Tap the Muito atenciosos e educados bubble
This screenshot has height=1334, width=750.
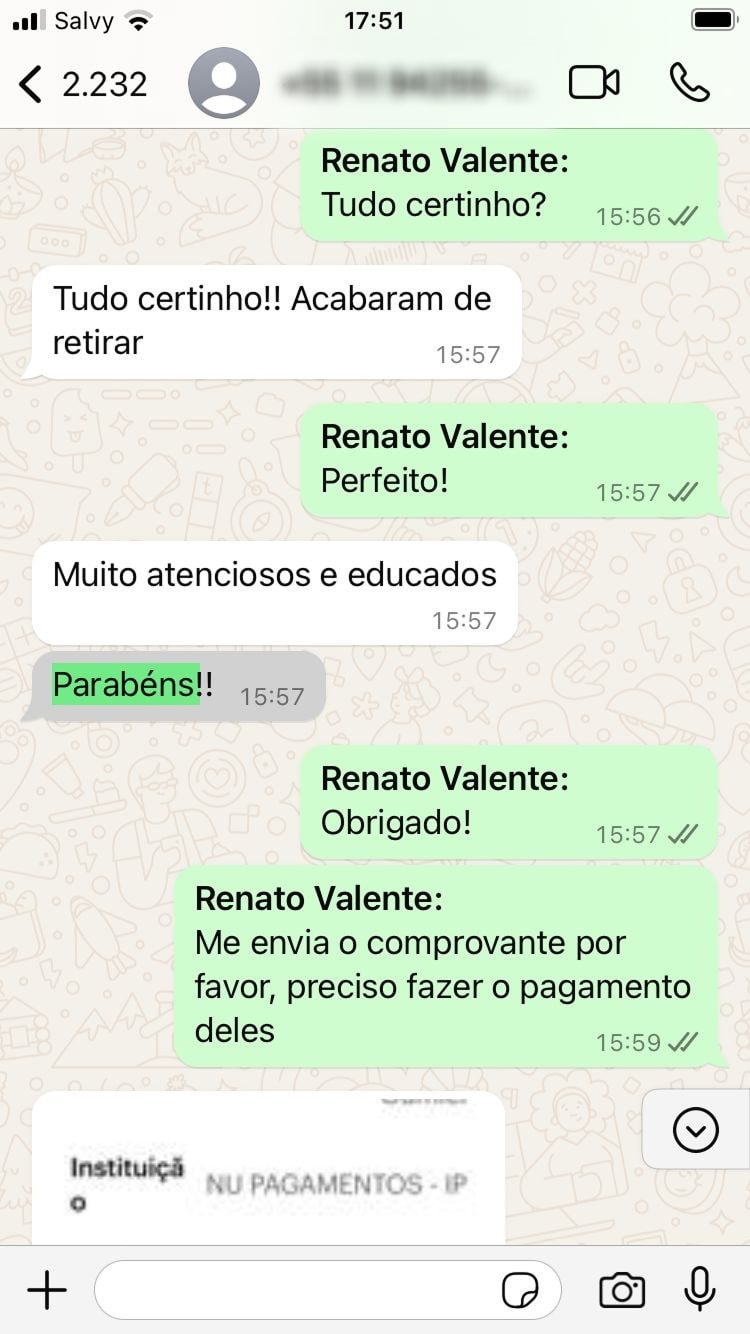pyautogui.click(x=275, y=590)
